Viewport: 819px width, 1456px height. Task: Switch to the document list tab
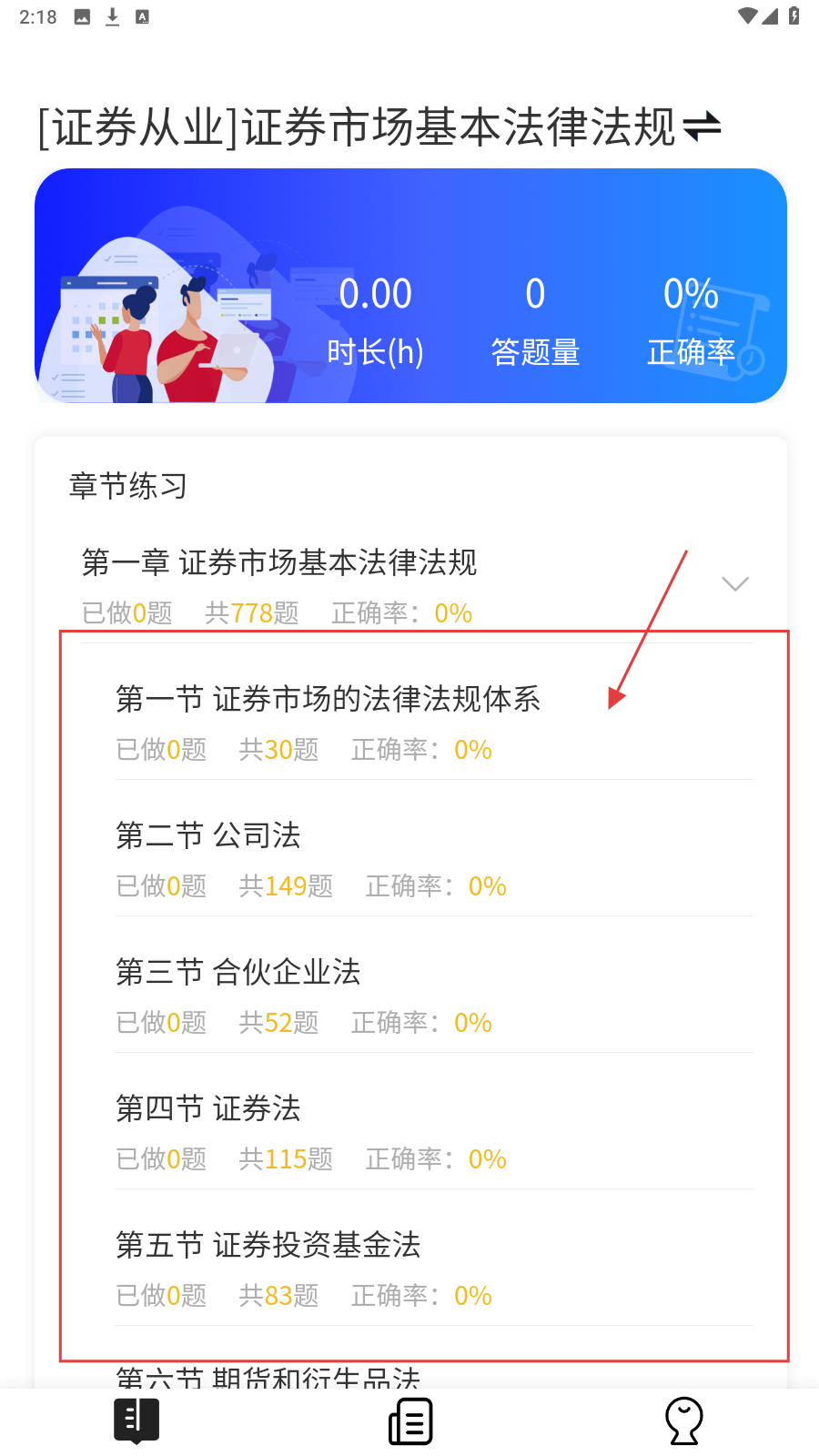(409, 1421)
